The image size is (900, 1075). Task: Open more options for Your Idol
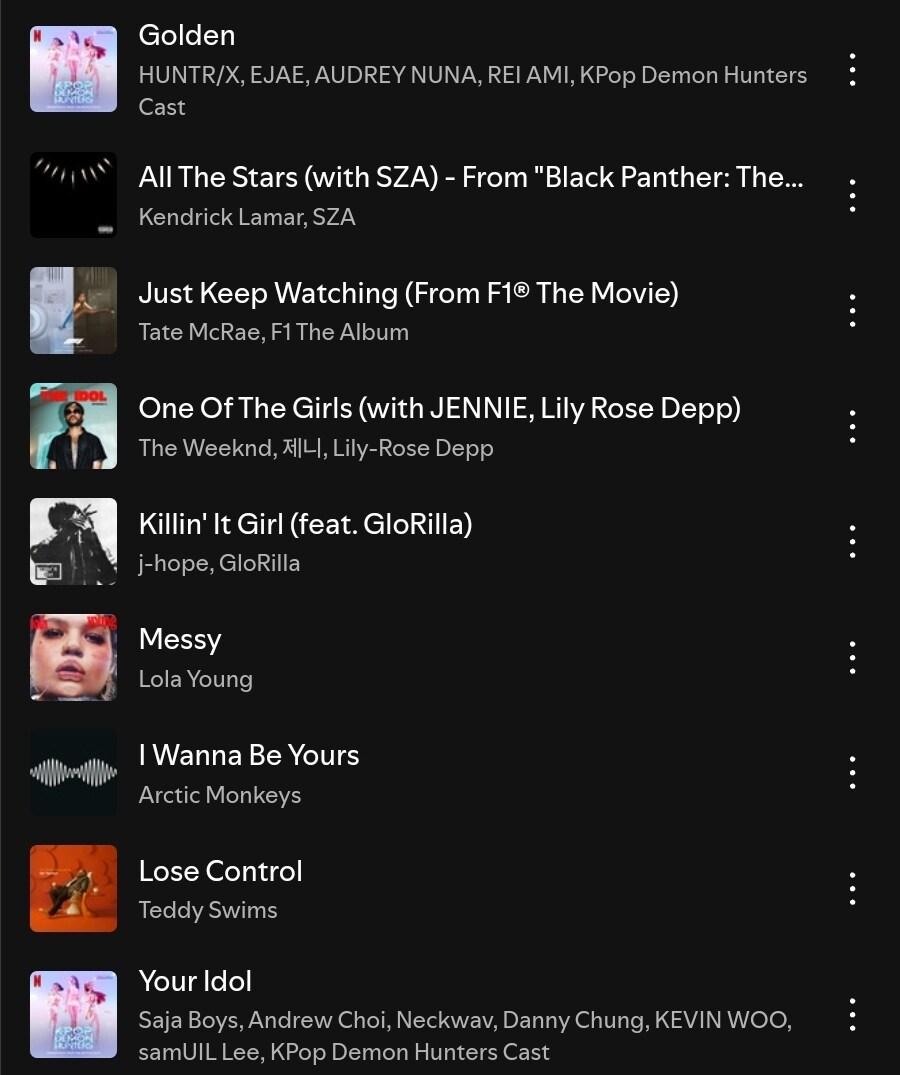(x=852, y=1014)
